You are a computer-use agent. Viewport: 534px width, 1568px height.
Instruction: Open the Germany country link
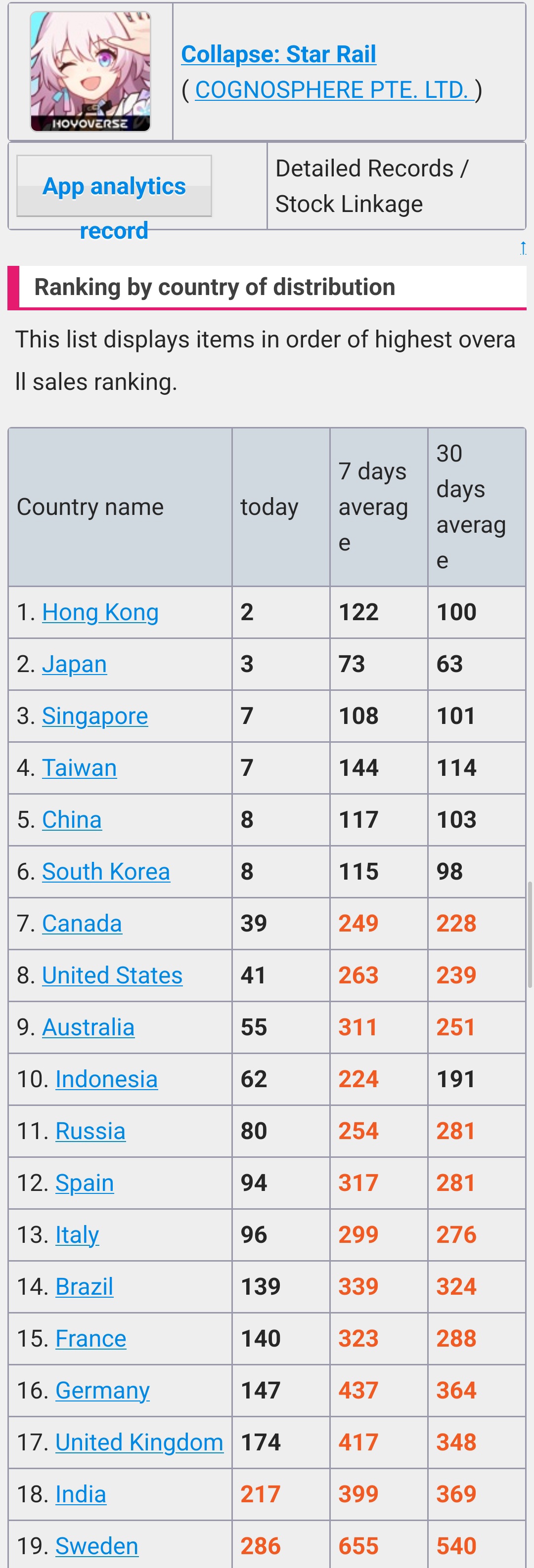[102, 1390]
